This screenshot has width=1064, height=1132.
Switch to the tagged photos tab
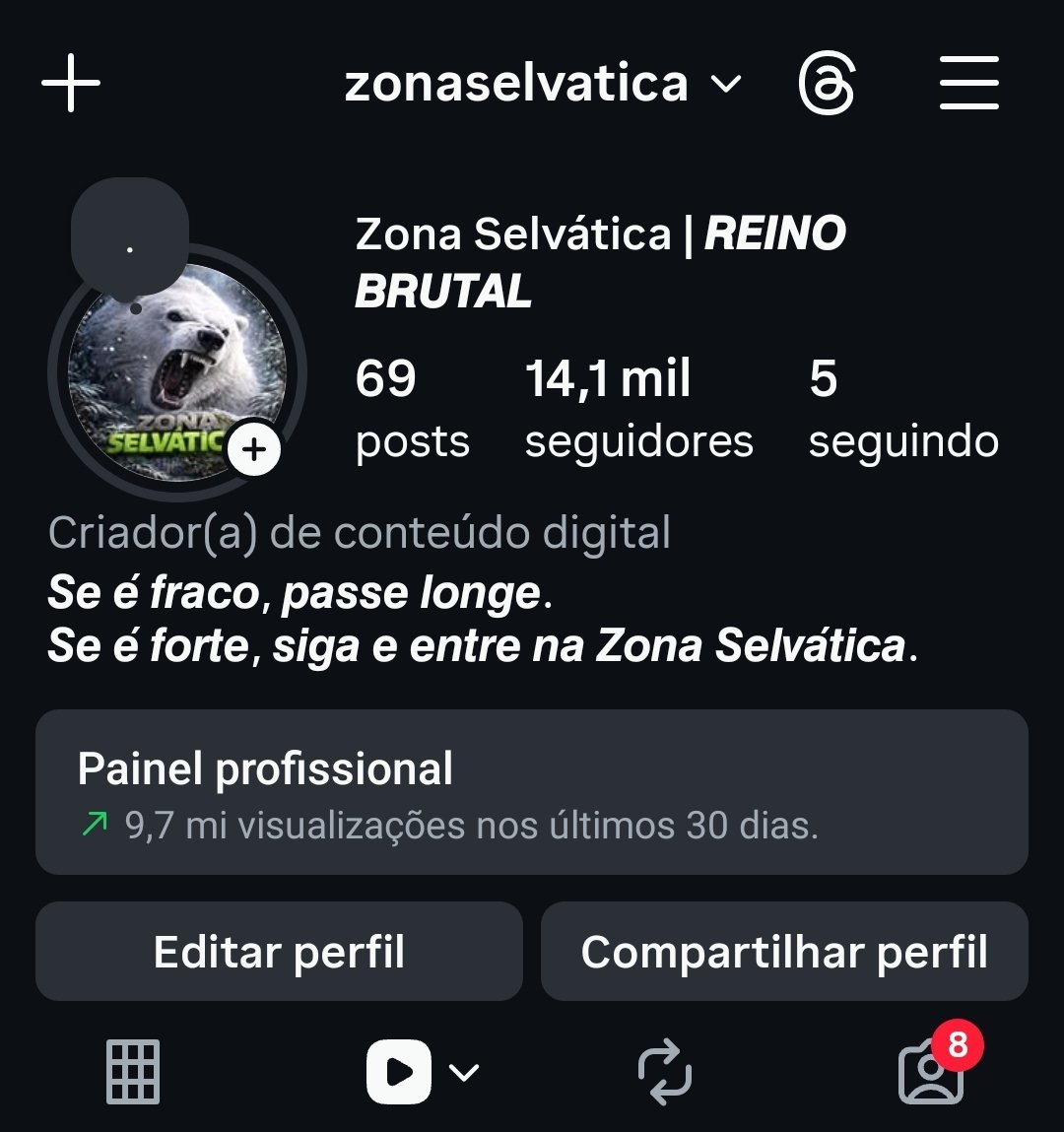point(930,1074)
